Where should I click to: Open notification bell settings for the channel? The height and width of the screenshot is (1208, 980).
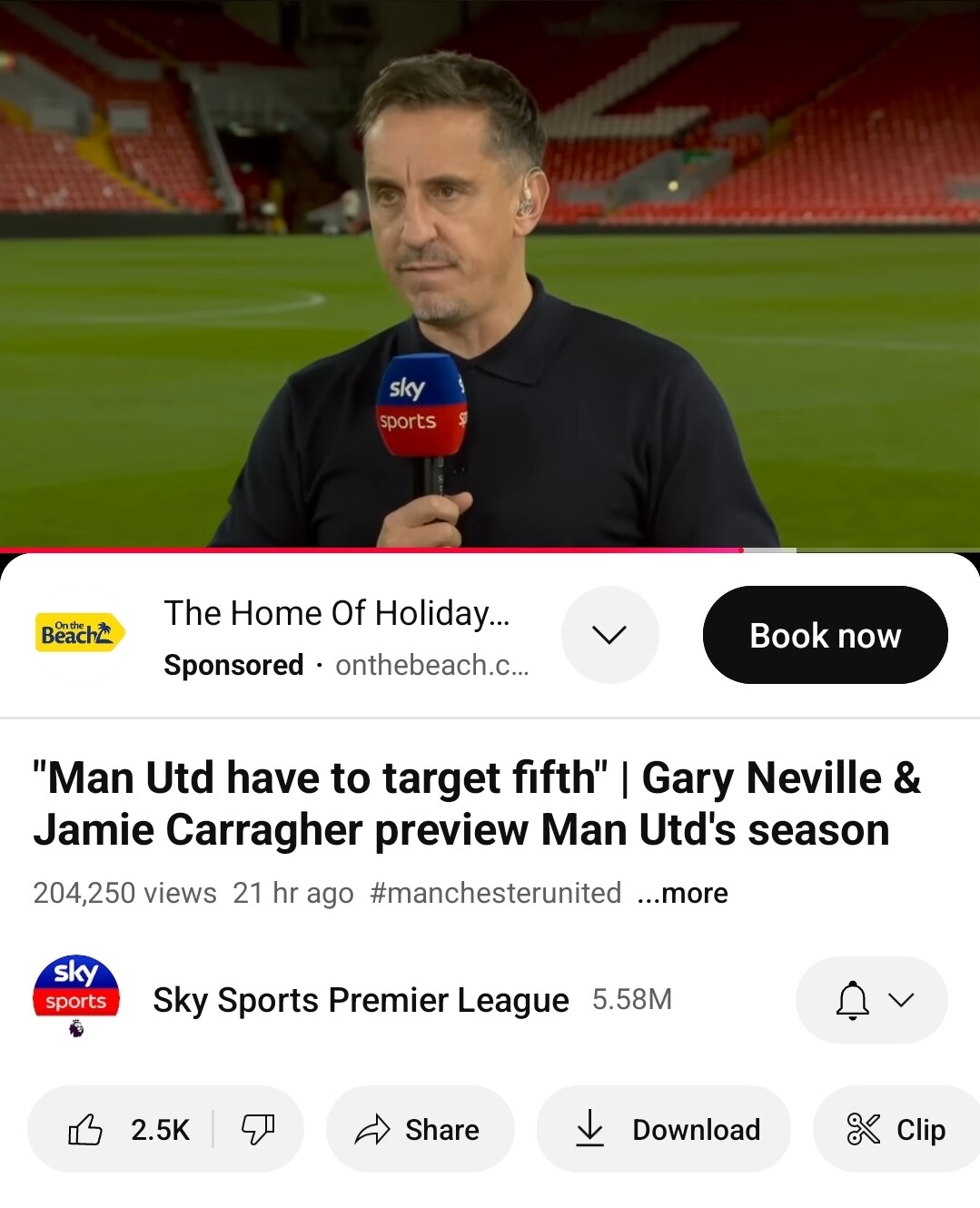click(x=871, y=1000)
